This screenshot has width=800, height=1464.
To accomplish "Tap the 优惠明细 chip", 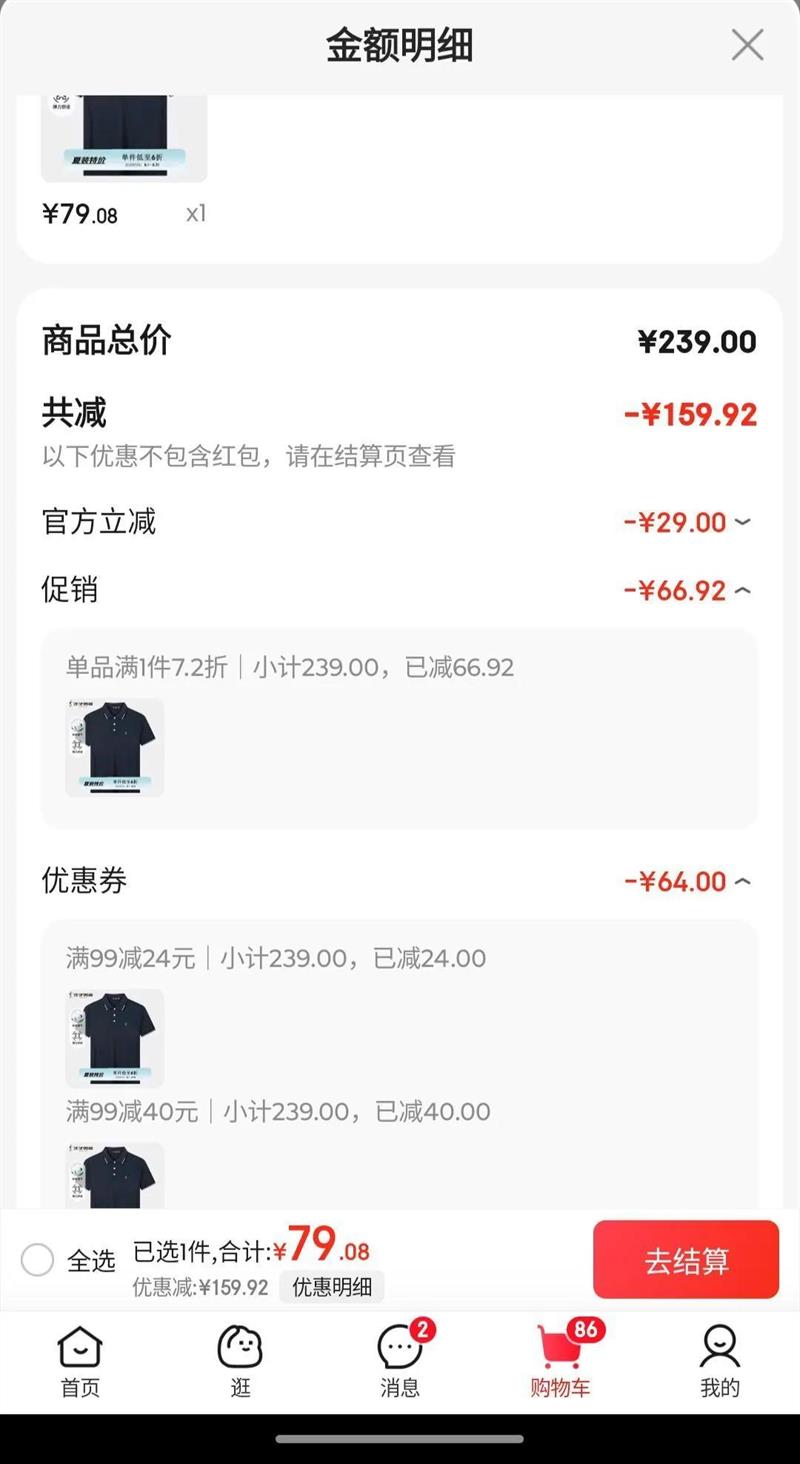I will pyautogui.click(x=332, y=1287).
